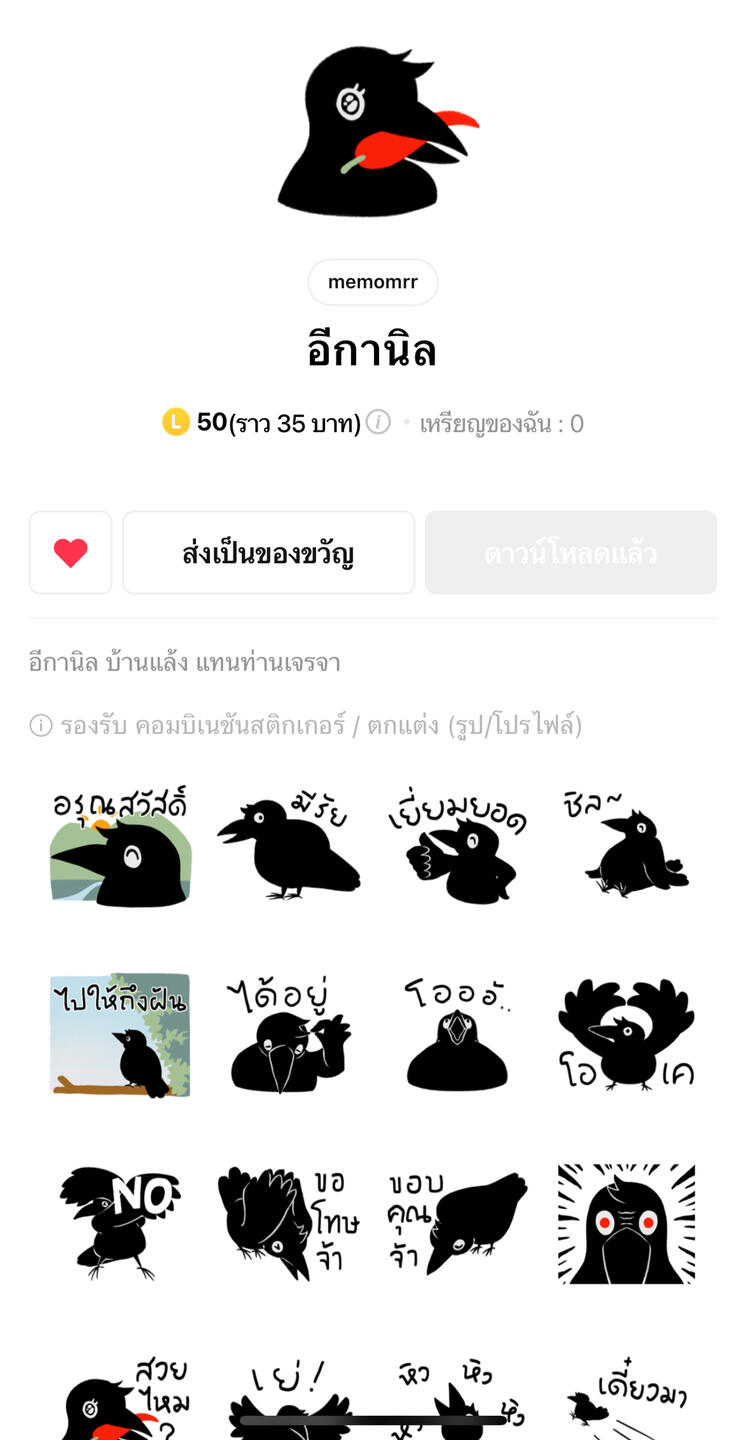
Task: Select the NO sticker
Action: (120, 1222)
